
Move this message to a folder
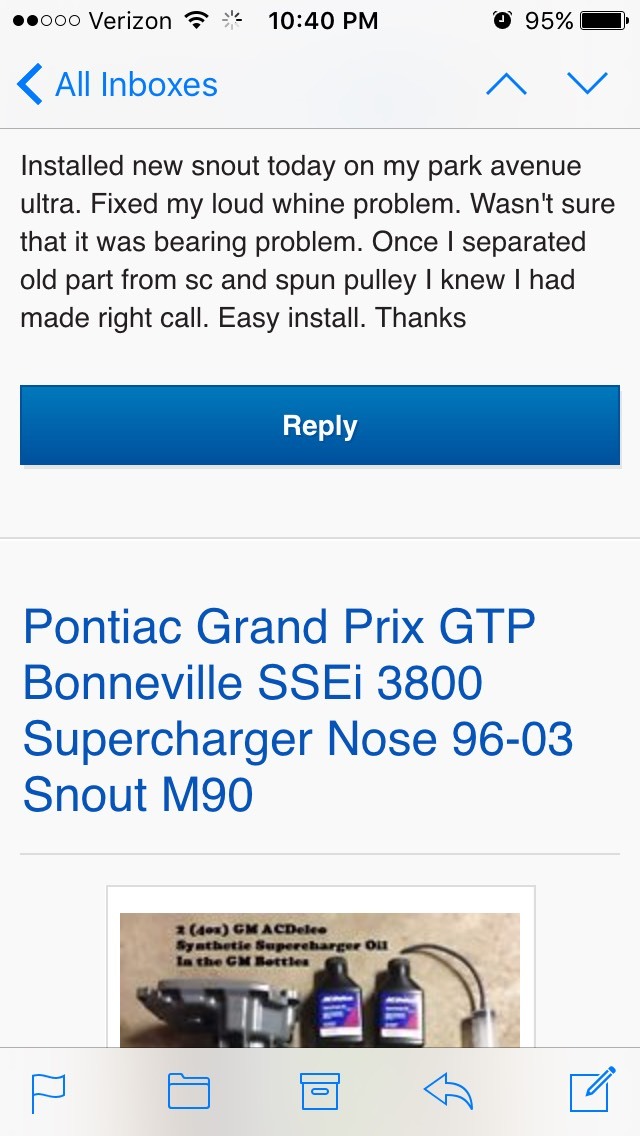pos(188,1091)
